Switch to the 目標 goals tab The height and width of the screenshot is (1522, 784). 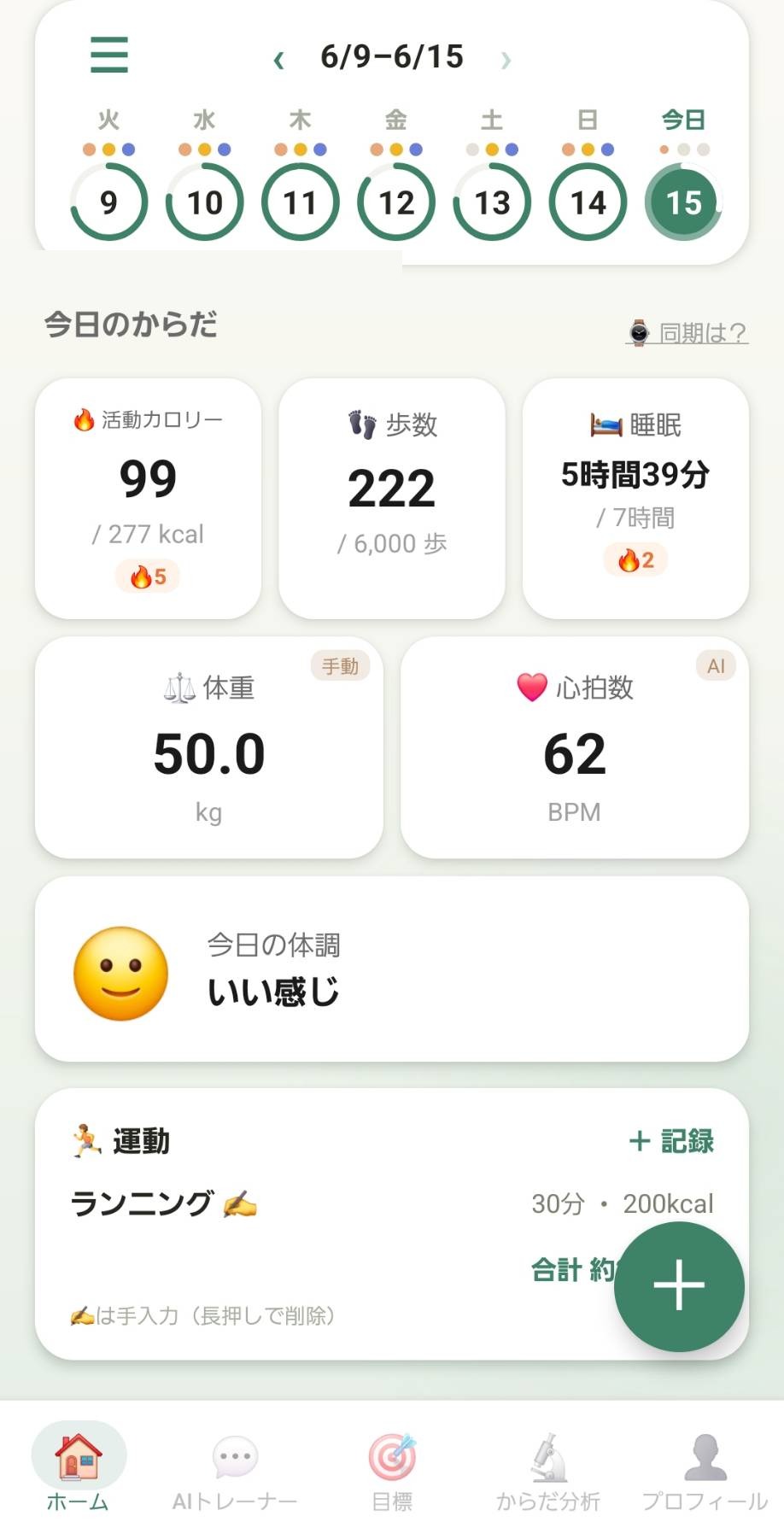[x=392, y=1471]
